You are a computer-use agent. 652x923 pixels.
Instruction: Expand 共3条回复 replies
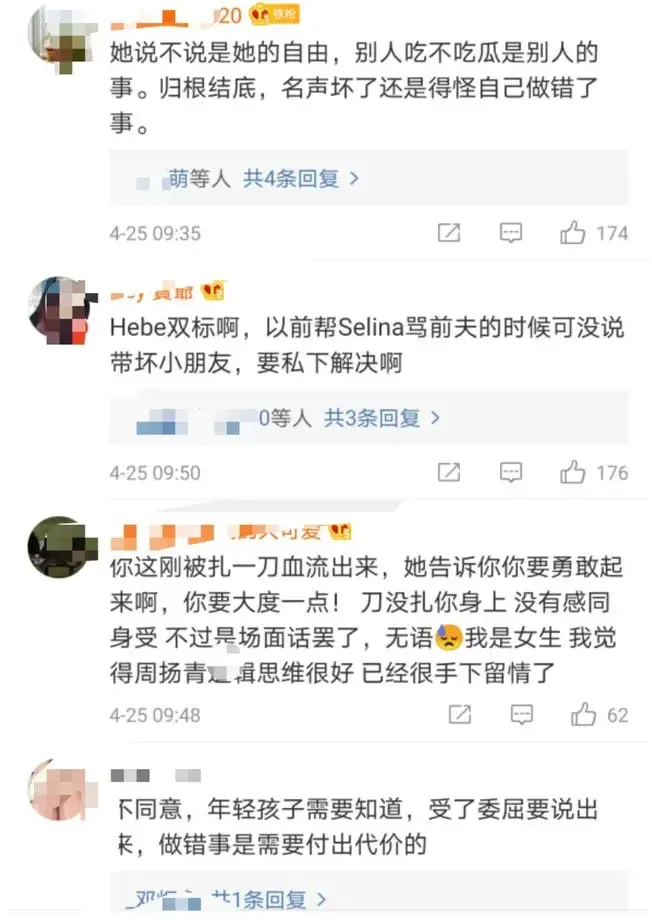point(381,418)
